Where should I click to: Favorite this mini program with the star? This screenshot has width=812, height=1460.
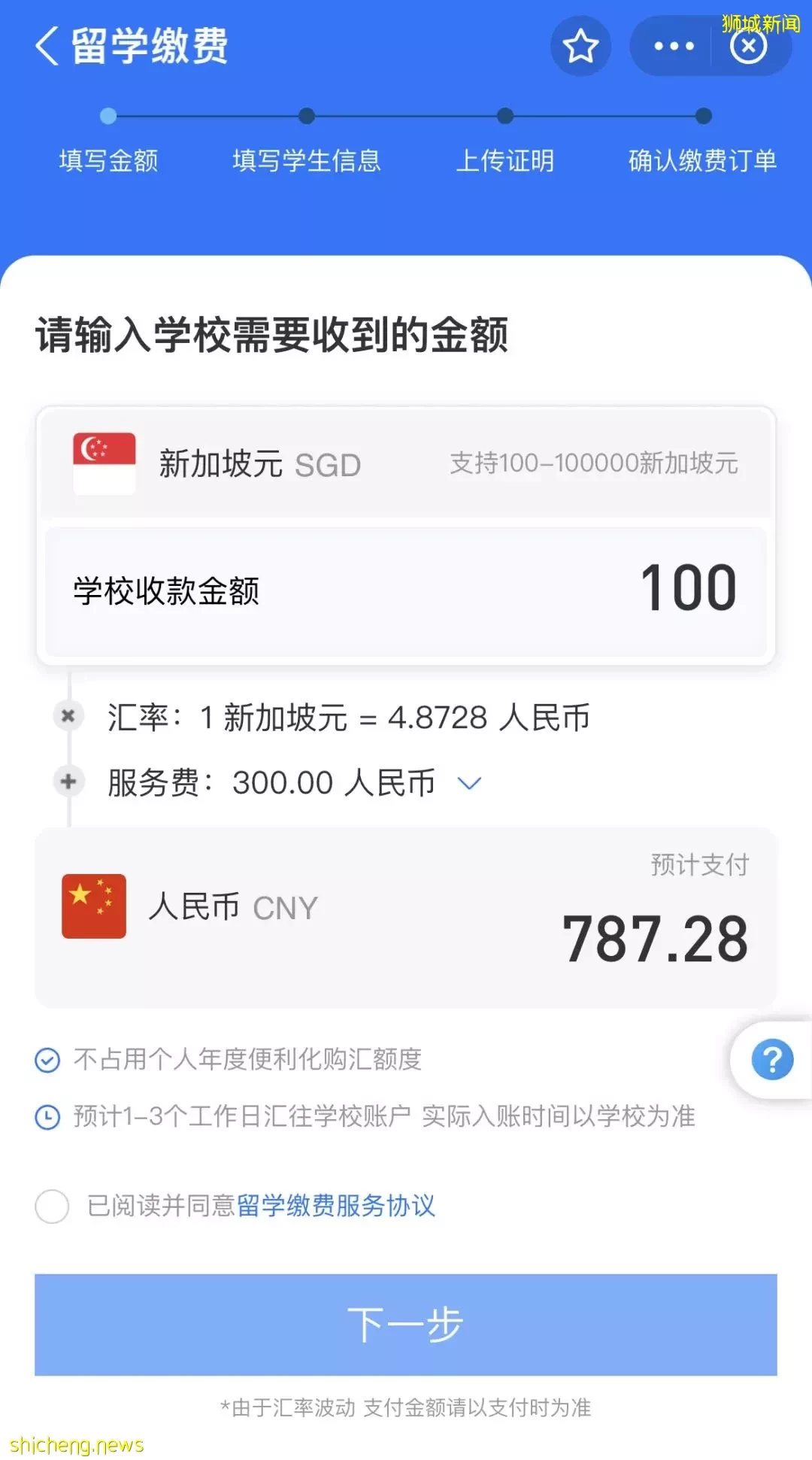[580, 46]
